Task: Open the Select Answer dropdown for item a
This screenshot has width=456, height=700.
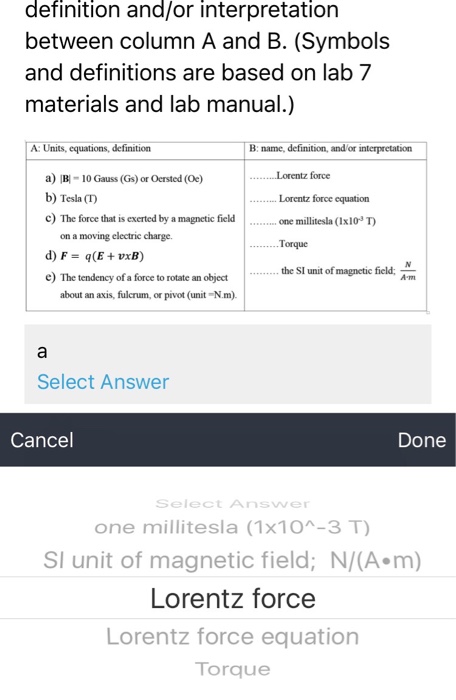Action: point(103,382)
